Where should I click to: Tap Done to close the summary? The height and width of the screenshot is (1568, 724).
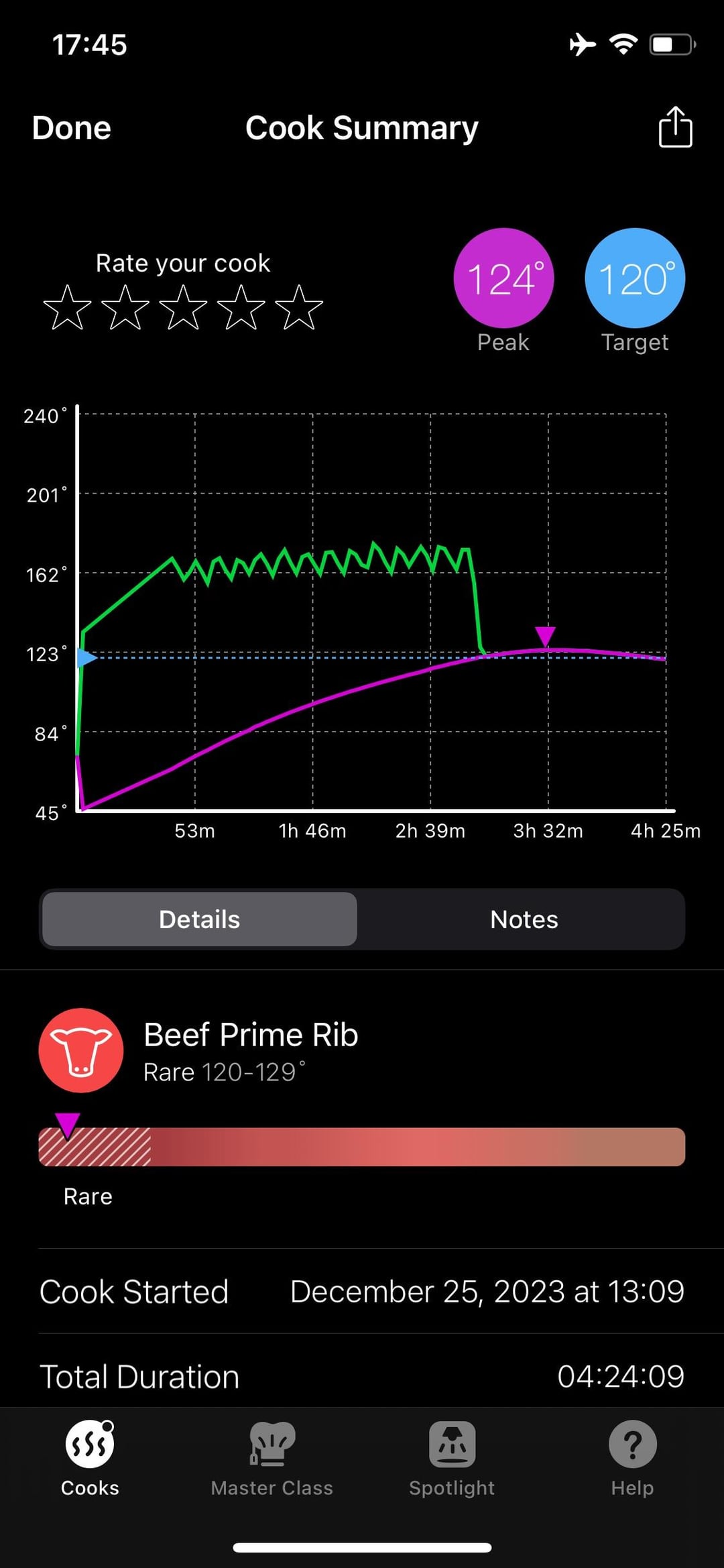tap(72, 127)
